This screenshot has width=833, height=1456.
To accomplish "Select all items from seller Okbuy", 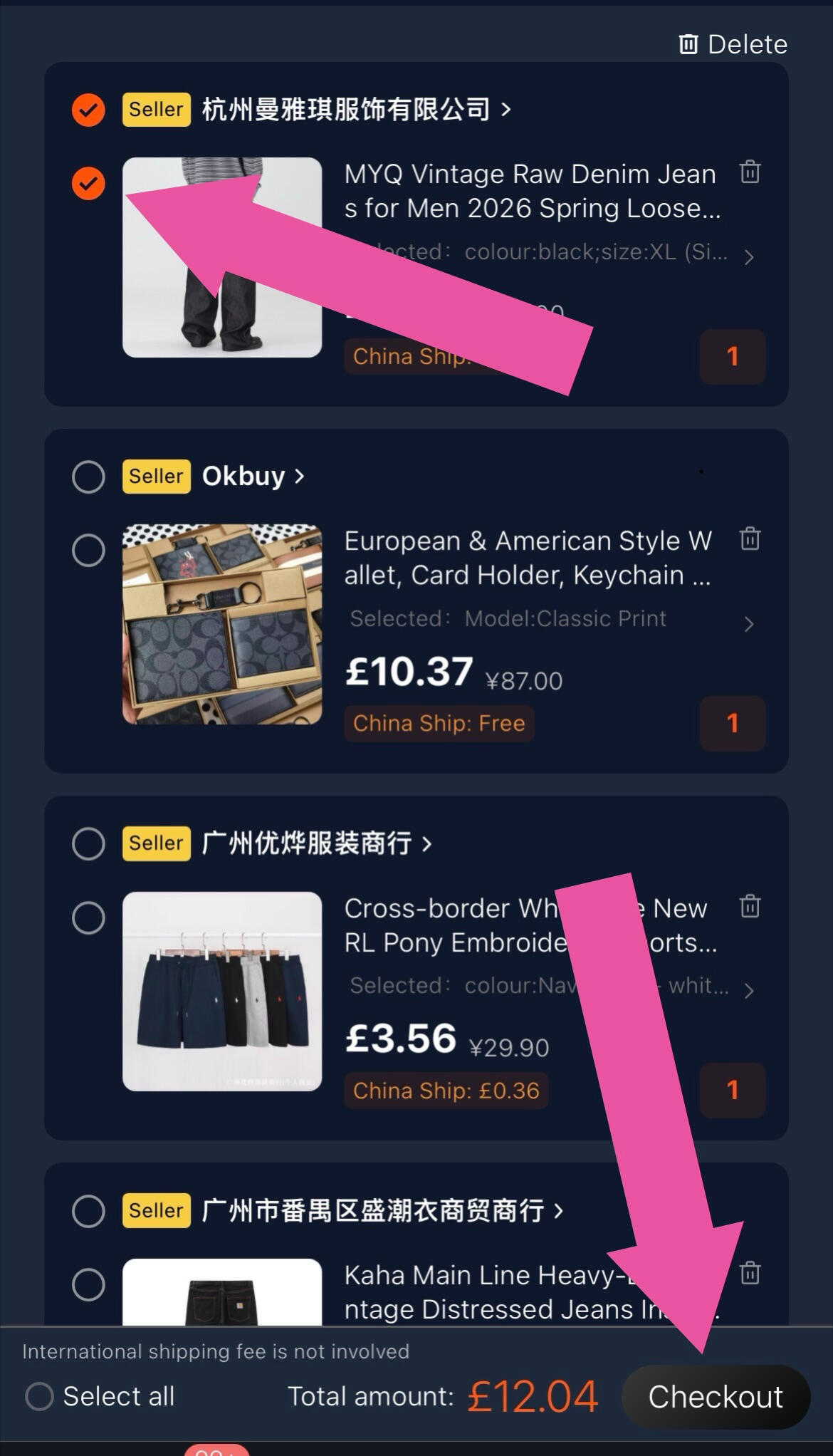I will 88,477.
